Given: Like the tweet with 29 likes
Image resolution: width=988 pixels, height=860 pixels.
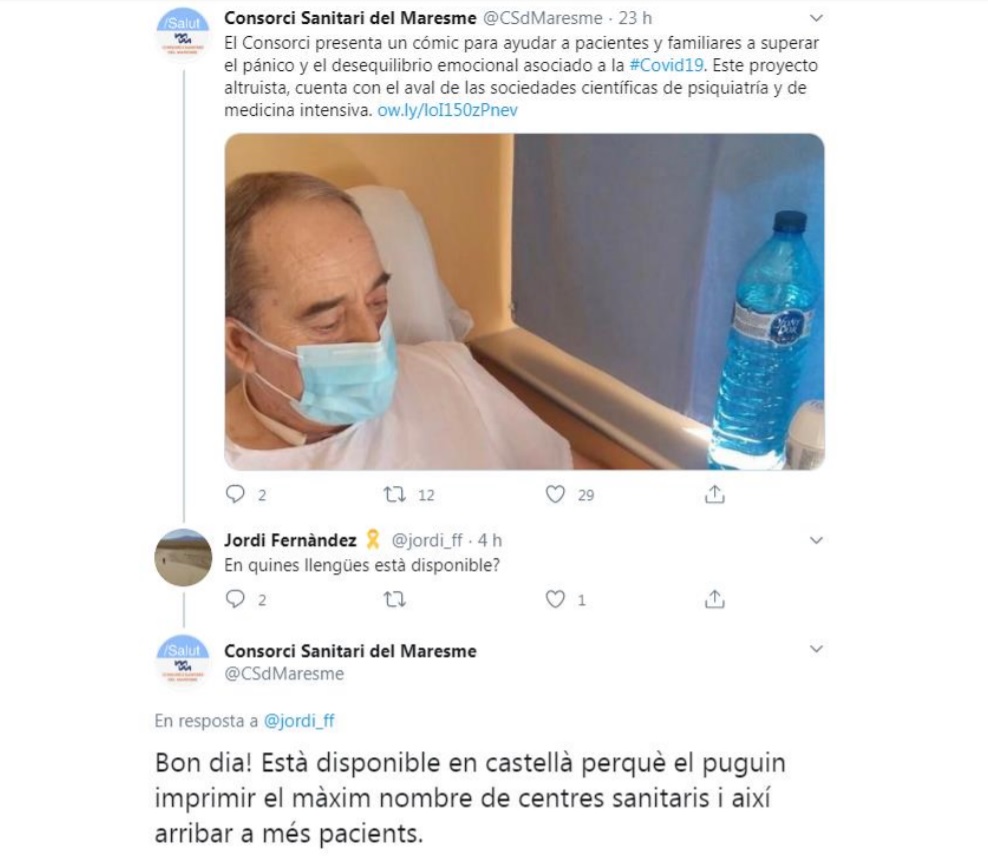Looking at the screenshot, I should click(x=556, y=494).
